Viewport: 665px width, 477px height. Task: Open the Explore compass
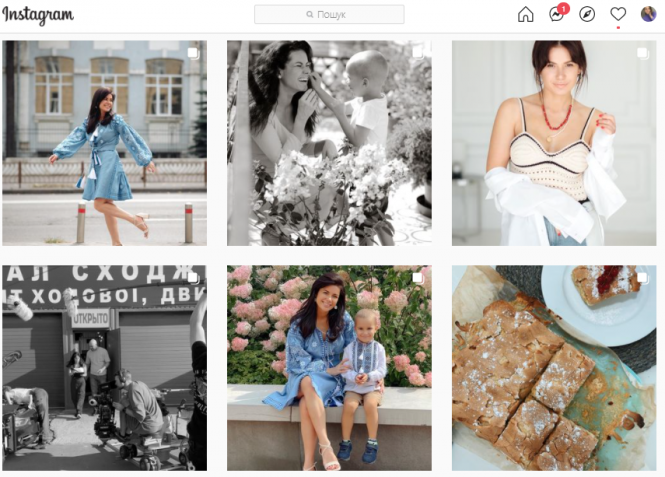click(x=587, y=14)
